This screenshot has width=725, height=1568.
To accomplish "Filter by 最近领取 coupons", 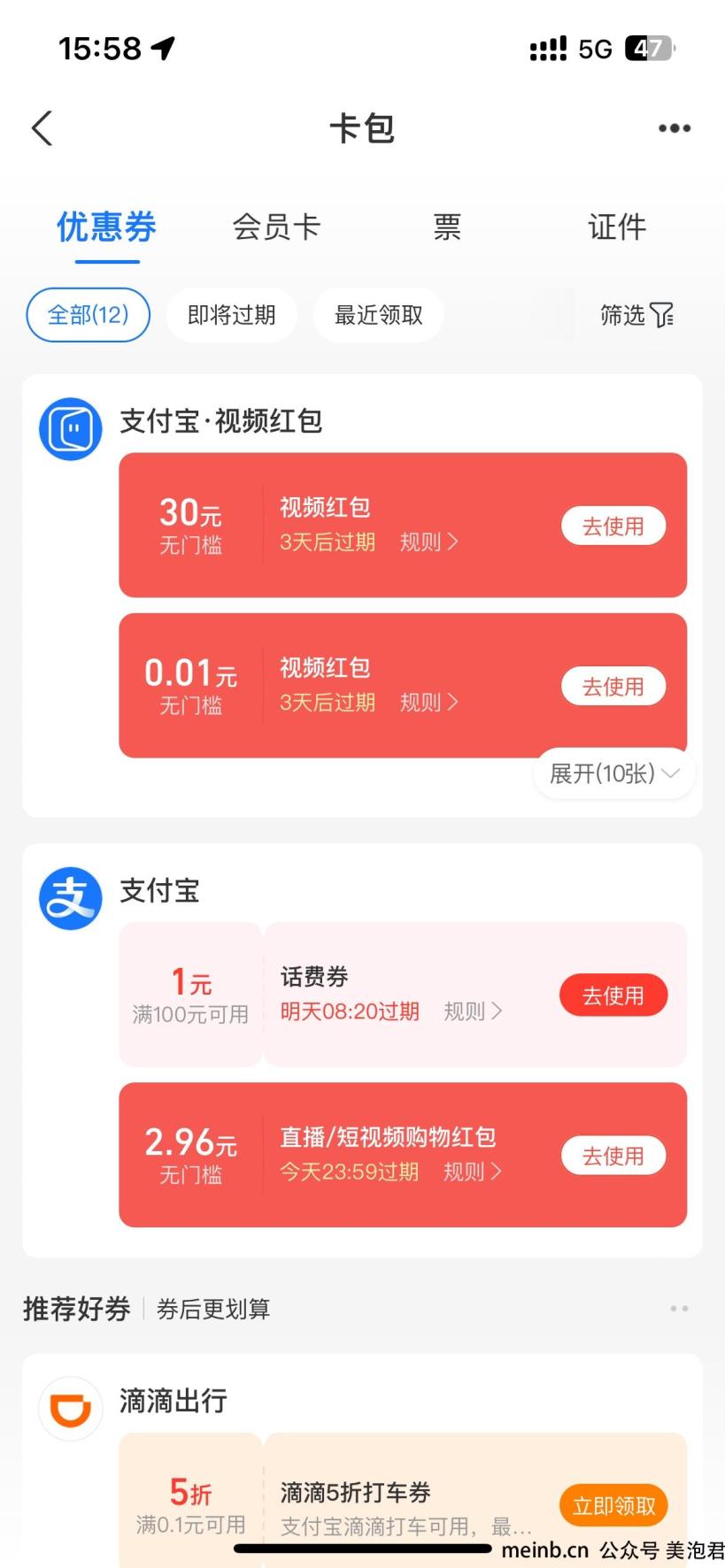I will coord(379,315).
